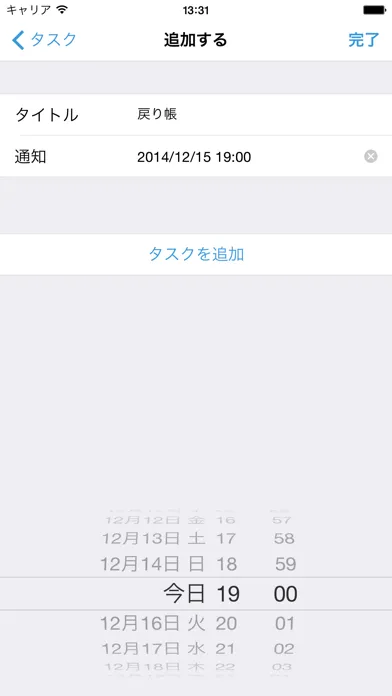Choose hour 20 in the picker
Image resolution: width=392 pixels, height=696 pixels.
point(226,624)
